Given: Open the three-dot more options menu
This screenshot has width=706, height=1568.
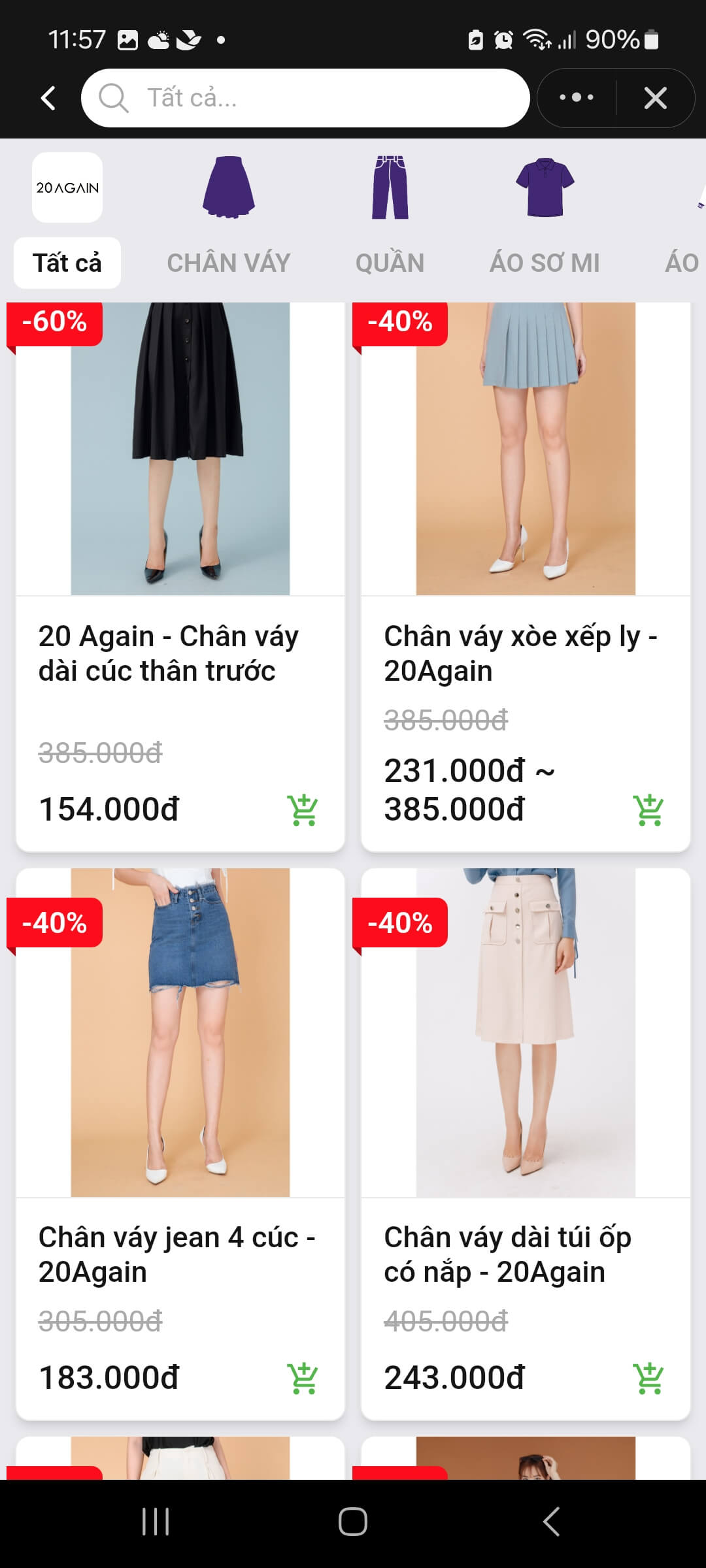Looking at the screenshot, I should point(577,98).
